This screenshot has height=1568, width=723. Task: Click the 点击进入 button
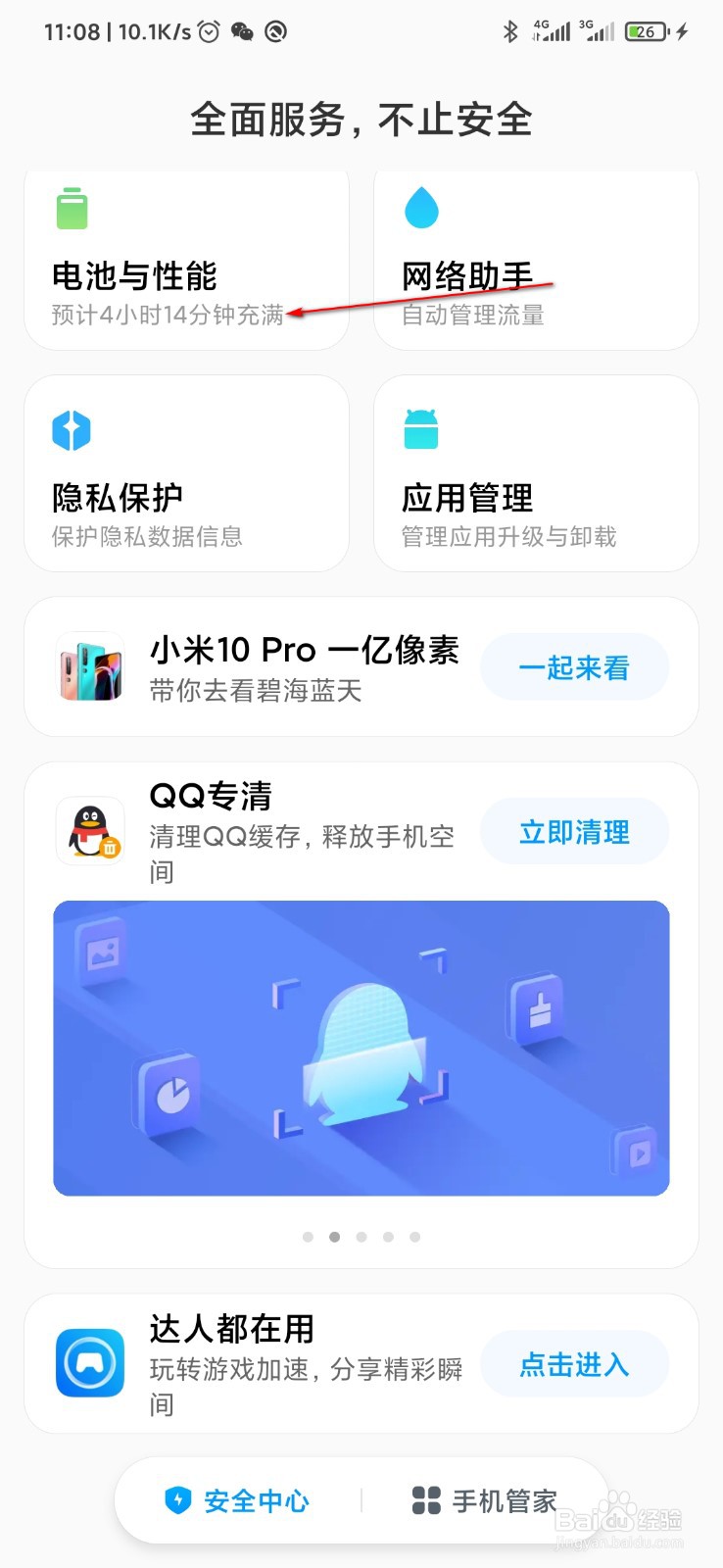[574, 1363]
